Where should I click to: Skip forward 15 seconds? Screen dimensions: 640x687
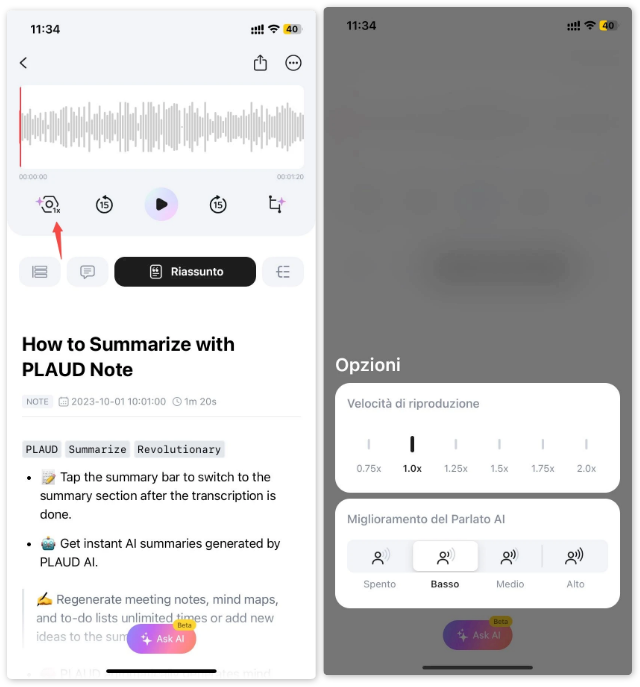click(x=218, y=205)
